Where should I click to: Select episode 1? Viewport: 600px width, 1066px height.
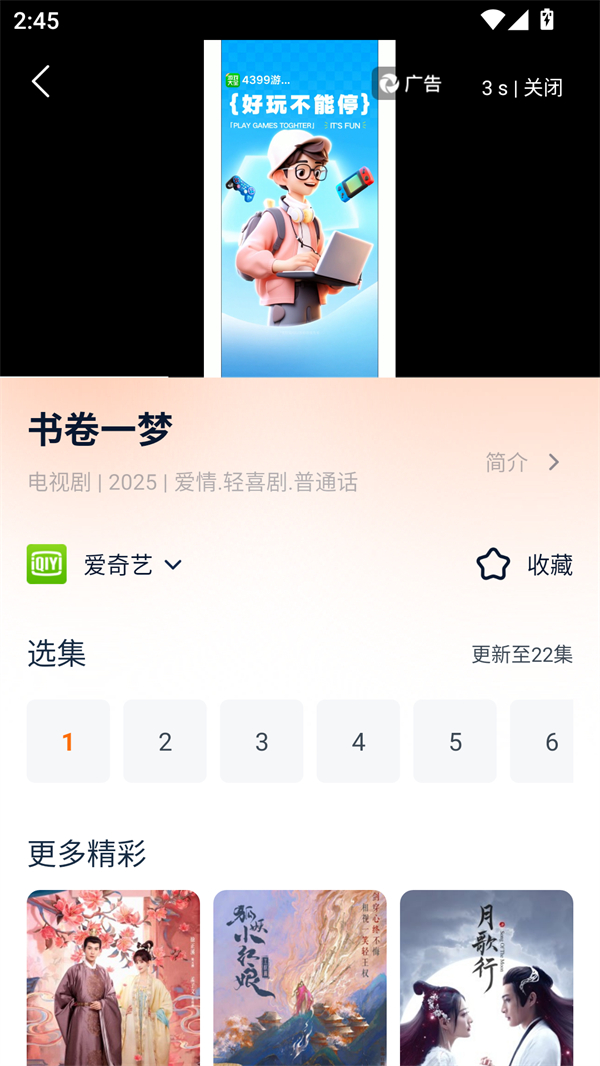[68, 741]
